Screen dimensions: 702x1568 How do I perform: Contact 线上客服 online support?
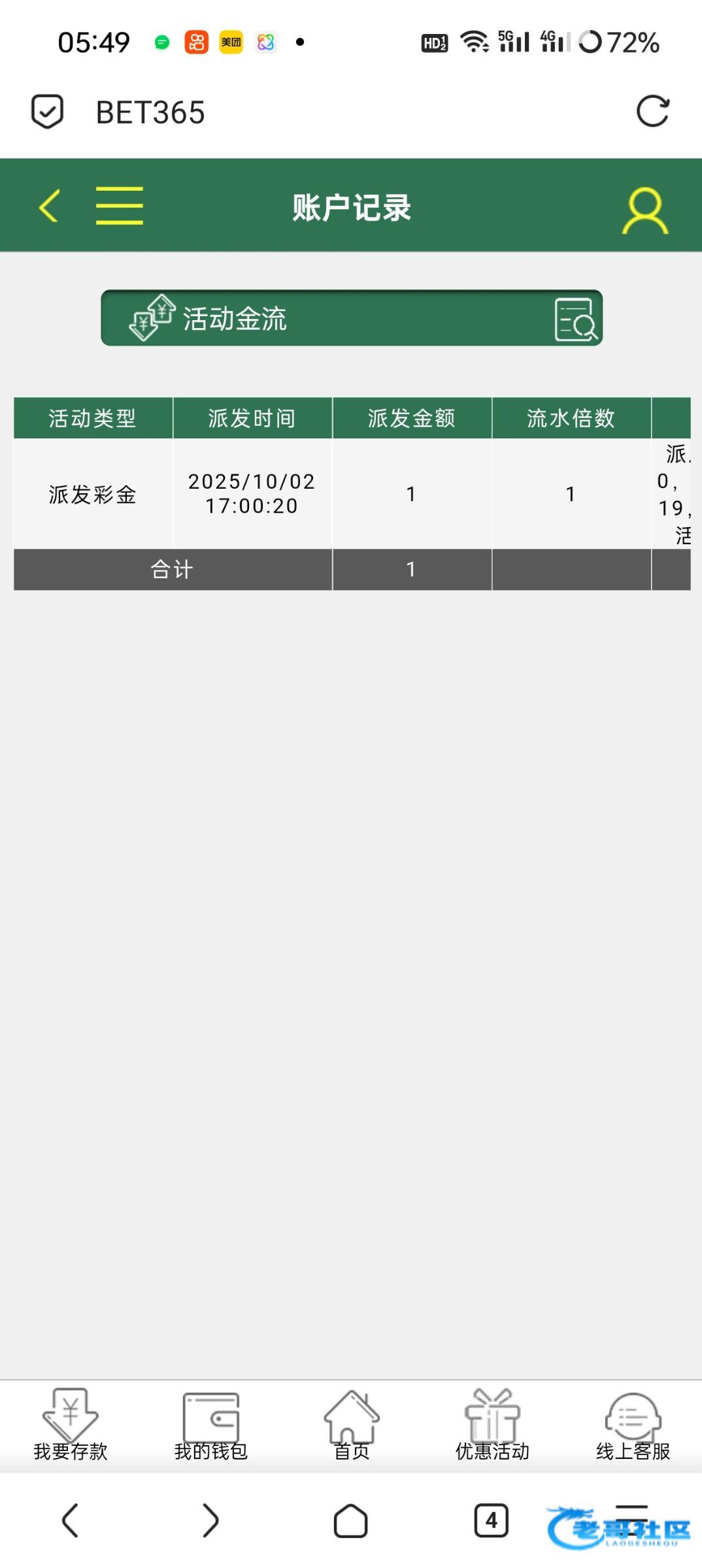point(633,1426)
